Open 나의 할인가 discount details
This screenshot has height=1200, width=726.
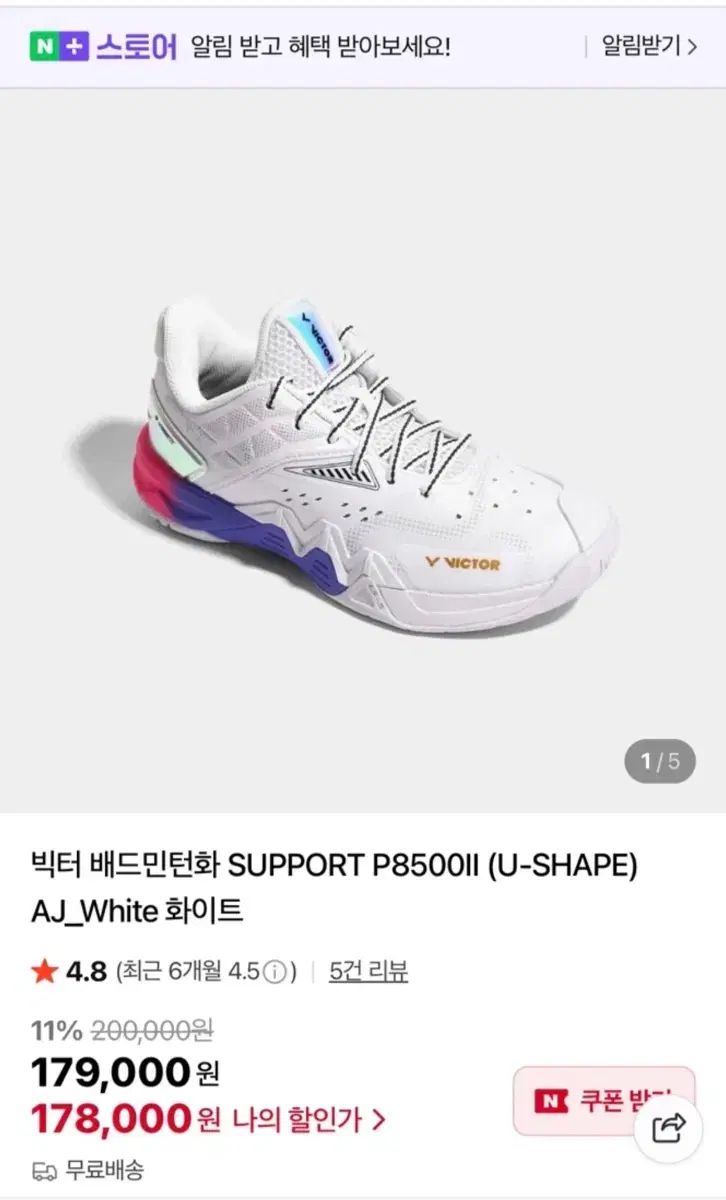(308, 1119)
